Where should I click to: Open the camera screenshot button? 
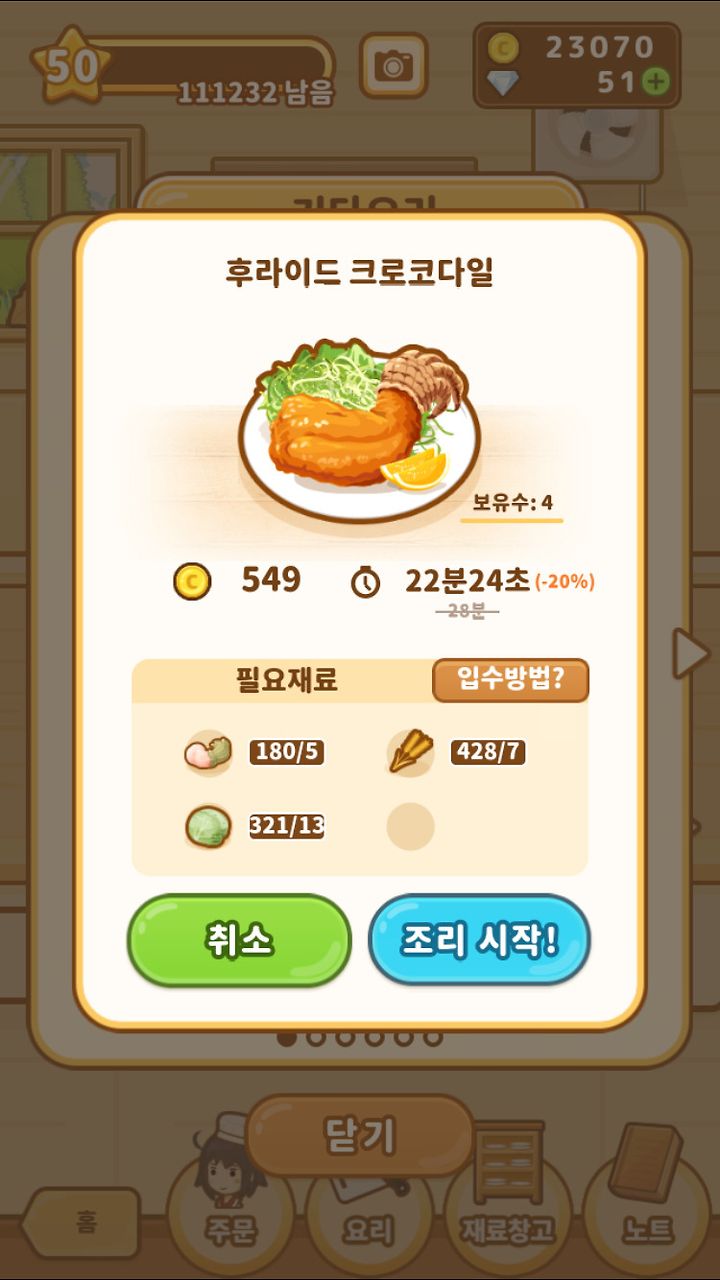pos(393,66)
